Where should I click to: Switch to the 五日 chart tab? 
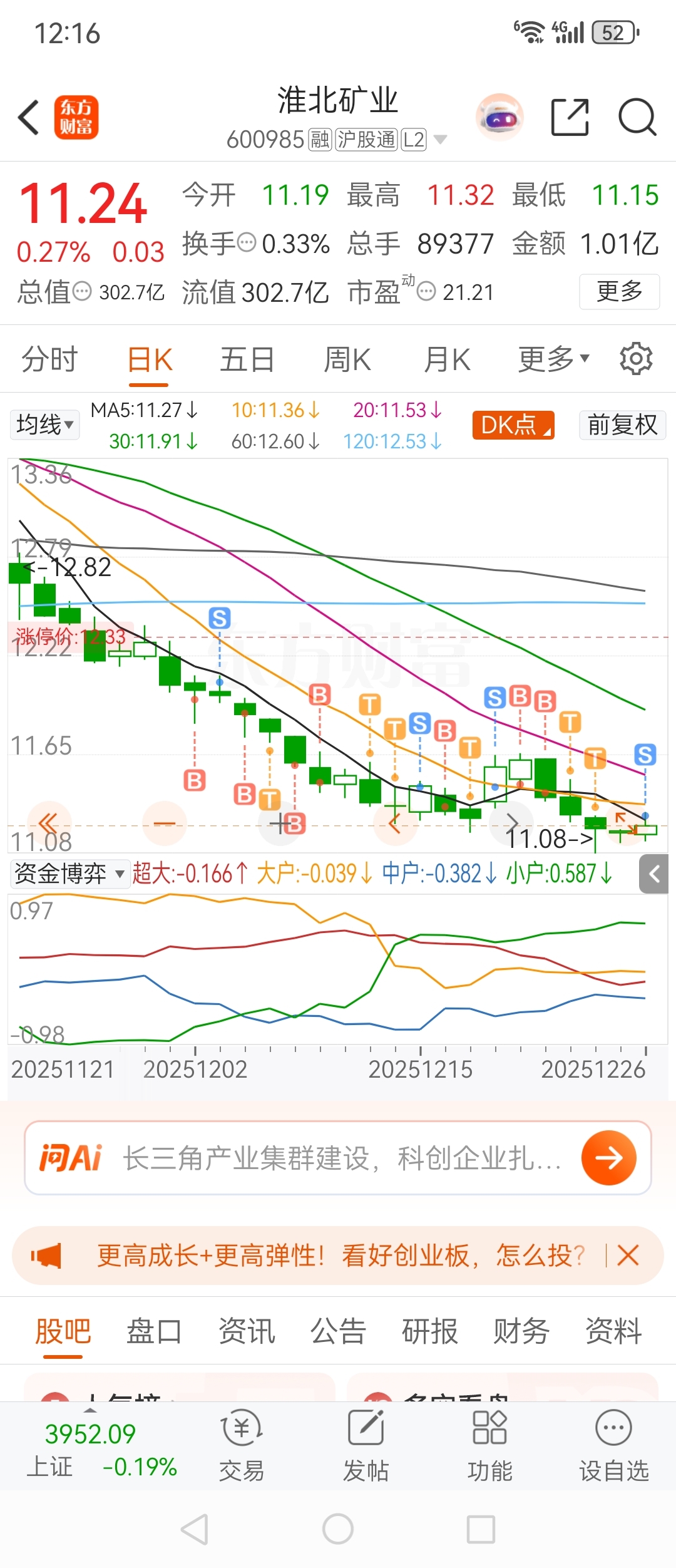[247, 360]
